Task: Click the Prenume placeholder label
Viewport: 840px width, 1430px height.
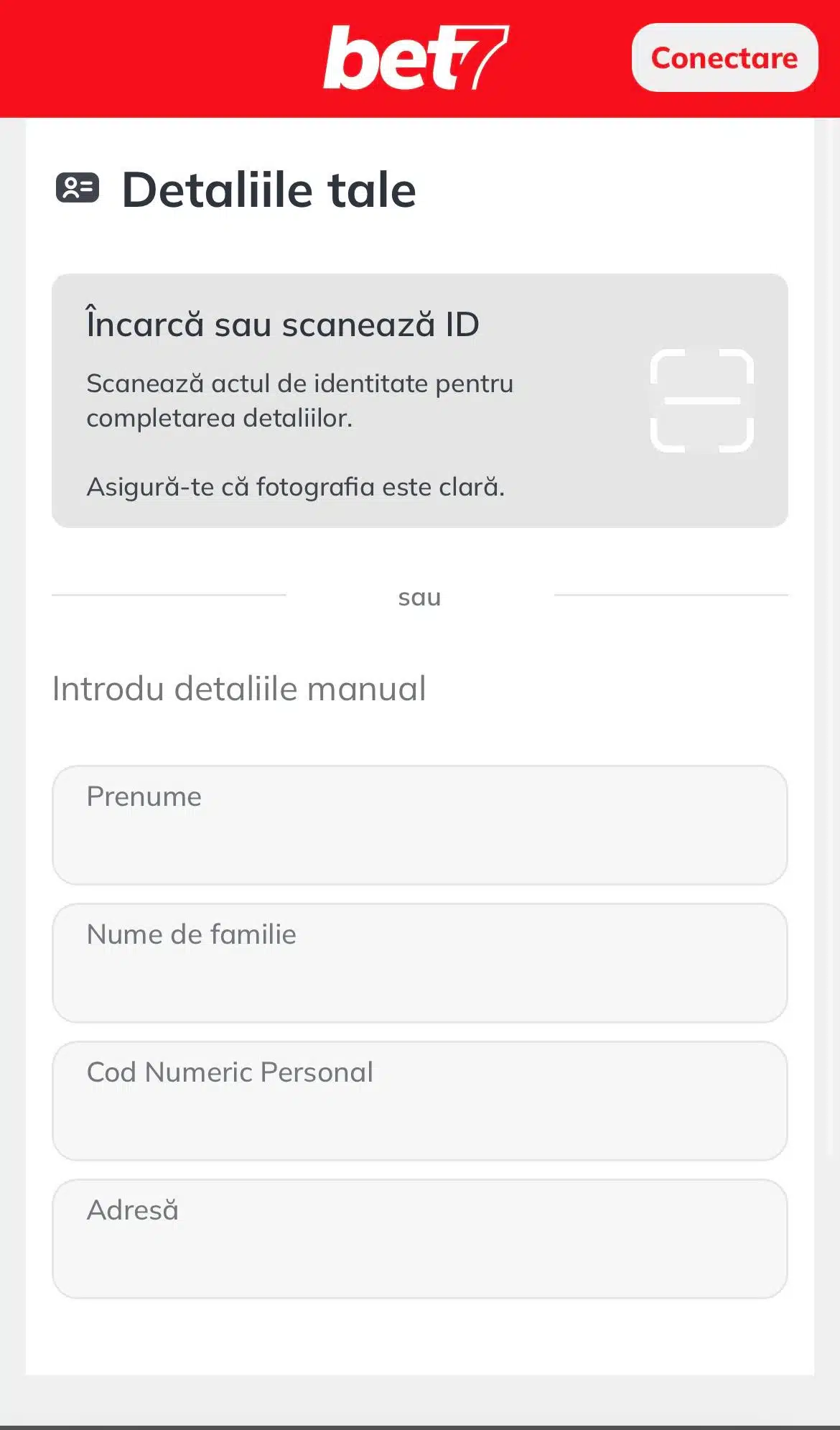Action: coord(143,796)
